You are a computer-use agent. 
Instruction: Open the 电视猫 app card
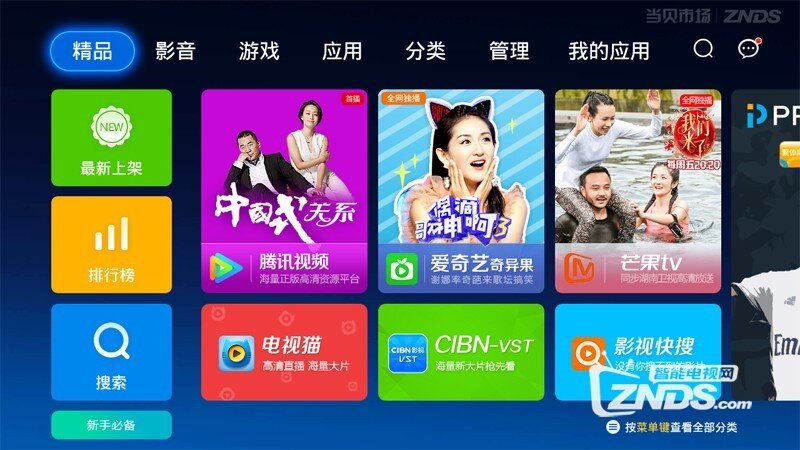point(284,352)
